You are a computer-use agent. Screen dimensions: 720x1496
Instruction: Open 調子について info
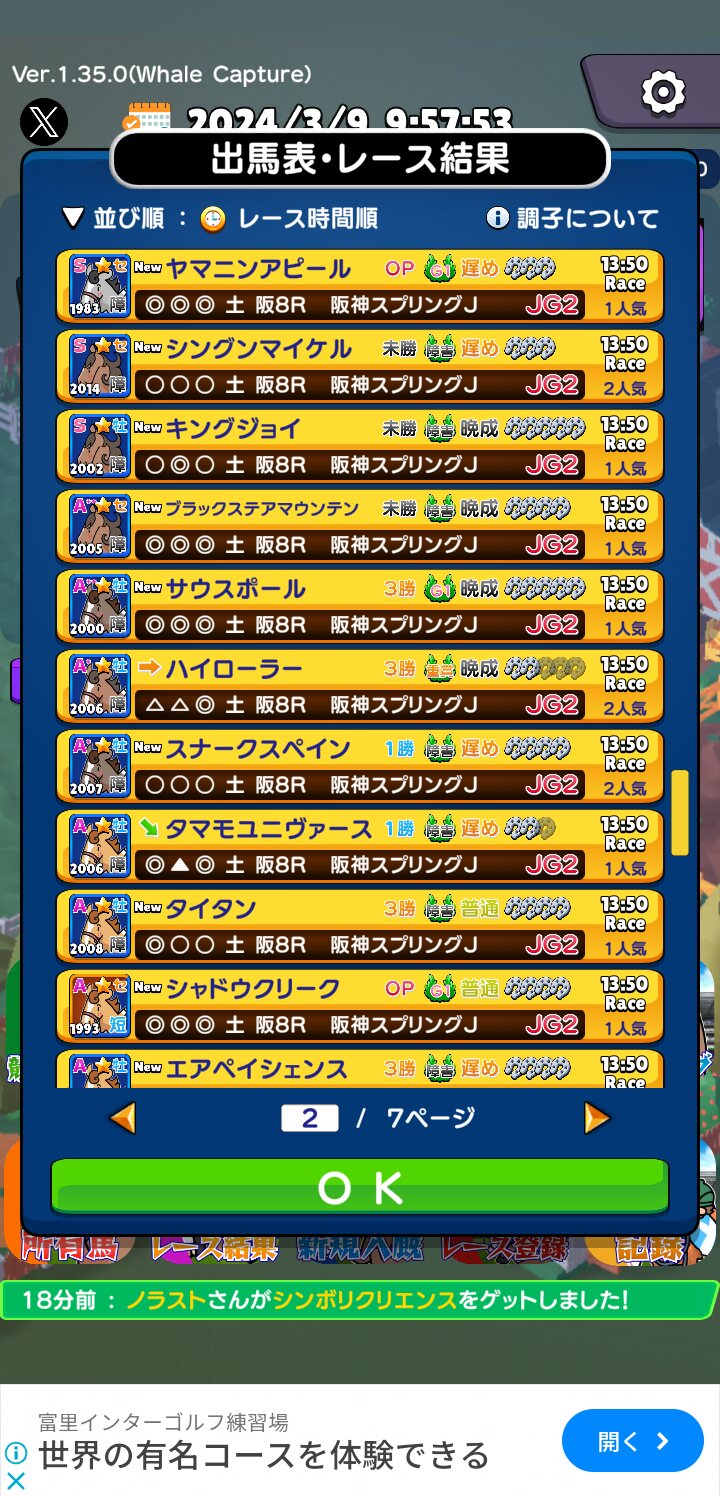point(572,218)
